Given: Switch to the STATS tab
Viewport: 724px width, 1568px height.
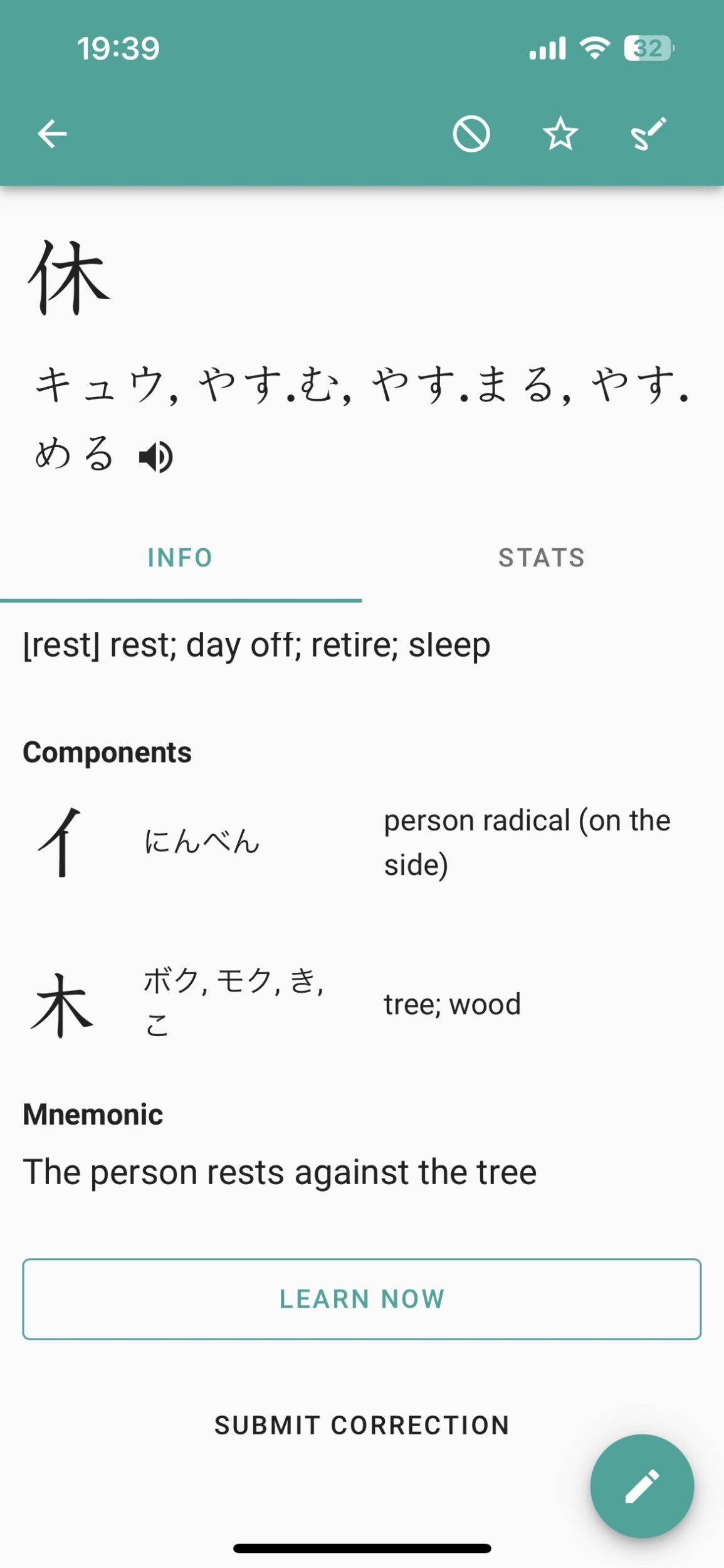Looking at the screenshot, I should (x=542, y=558).
